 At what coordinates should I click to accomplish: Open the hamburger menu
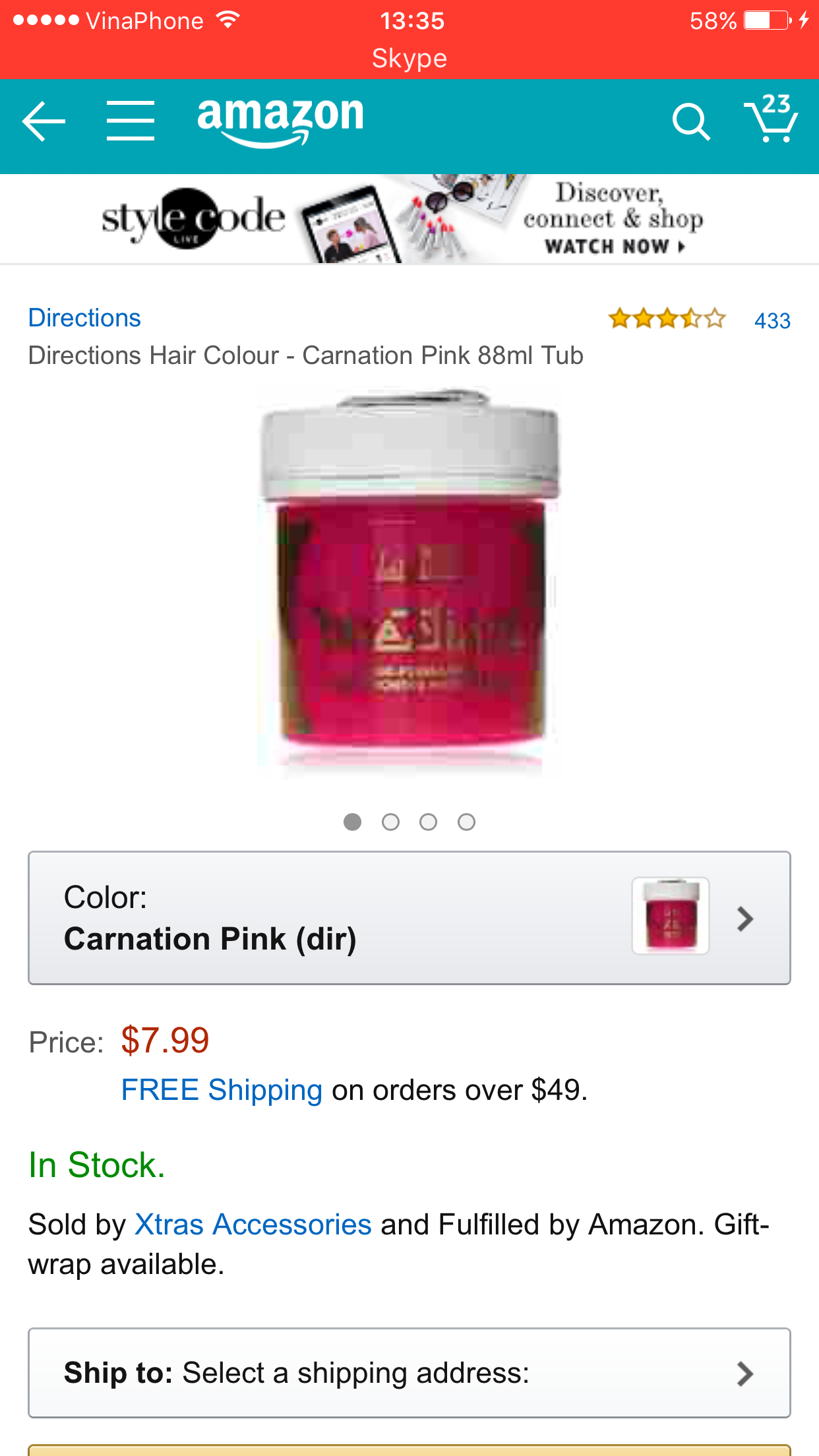131,121
